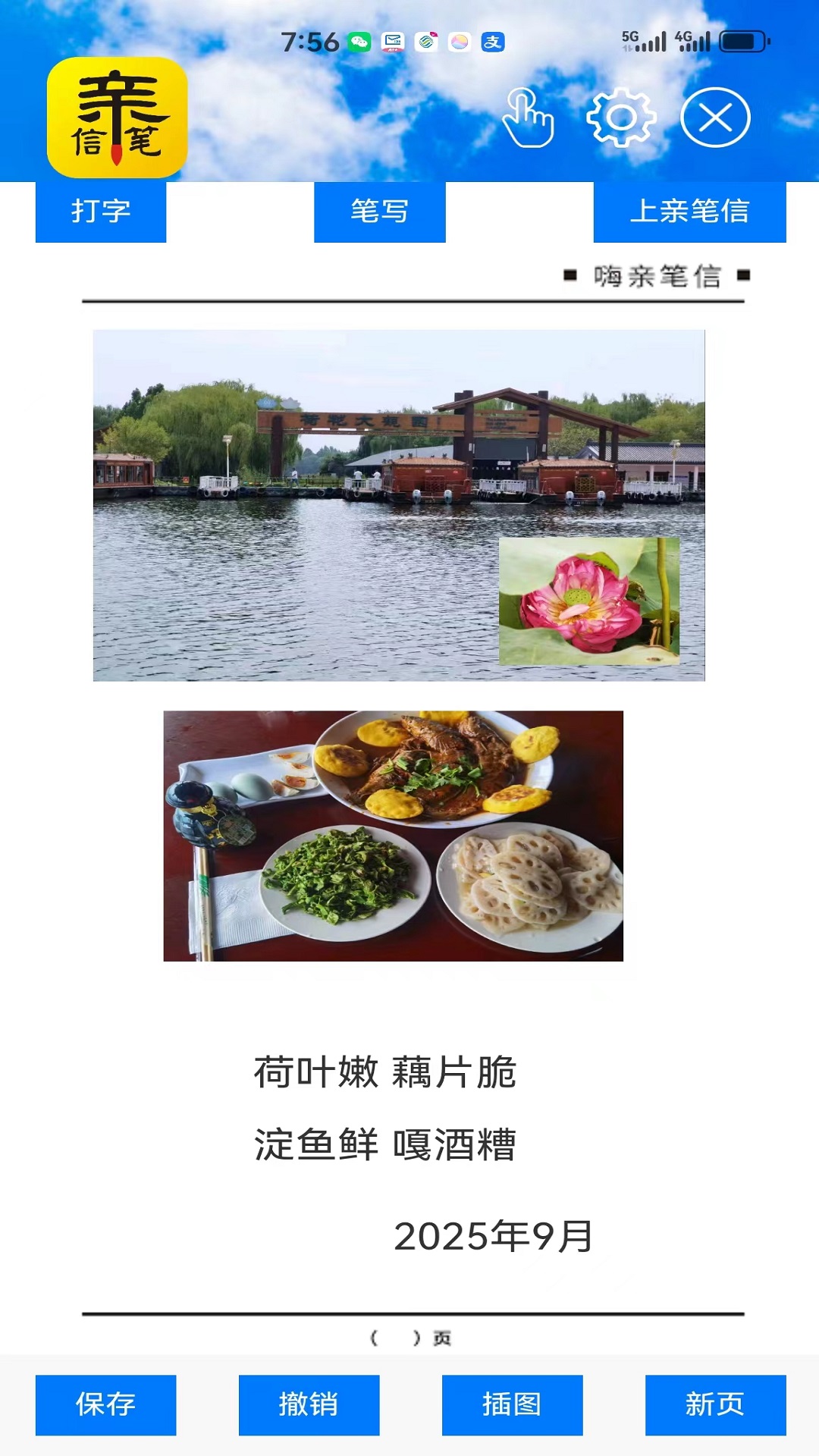Switch to the 打字 typing tab
This screenshot has height=1456, width=819.
100,212
